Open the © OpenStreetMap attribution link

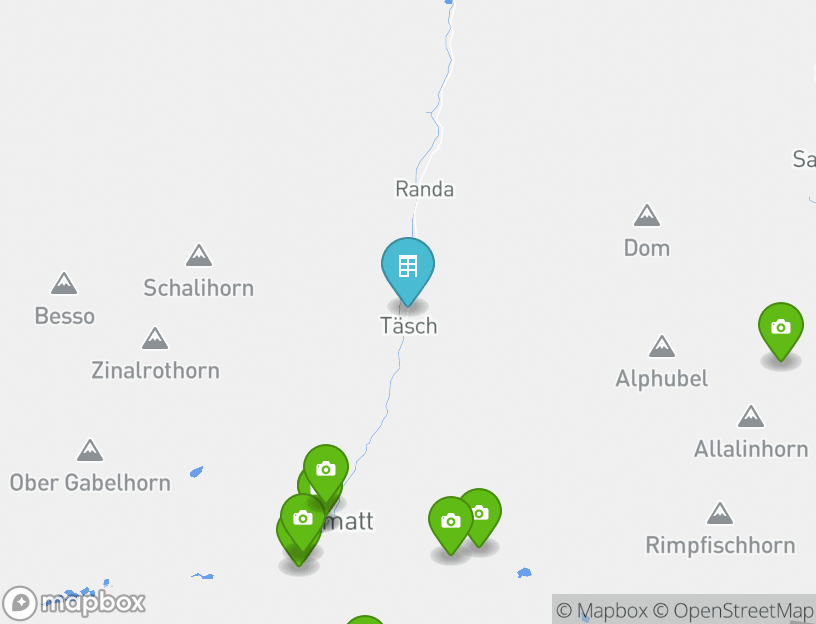pyautogui.click(x=733, y=610)
